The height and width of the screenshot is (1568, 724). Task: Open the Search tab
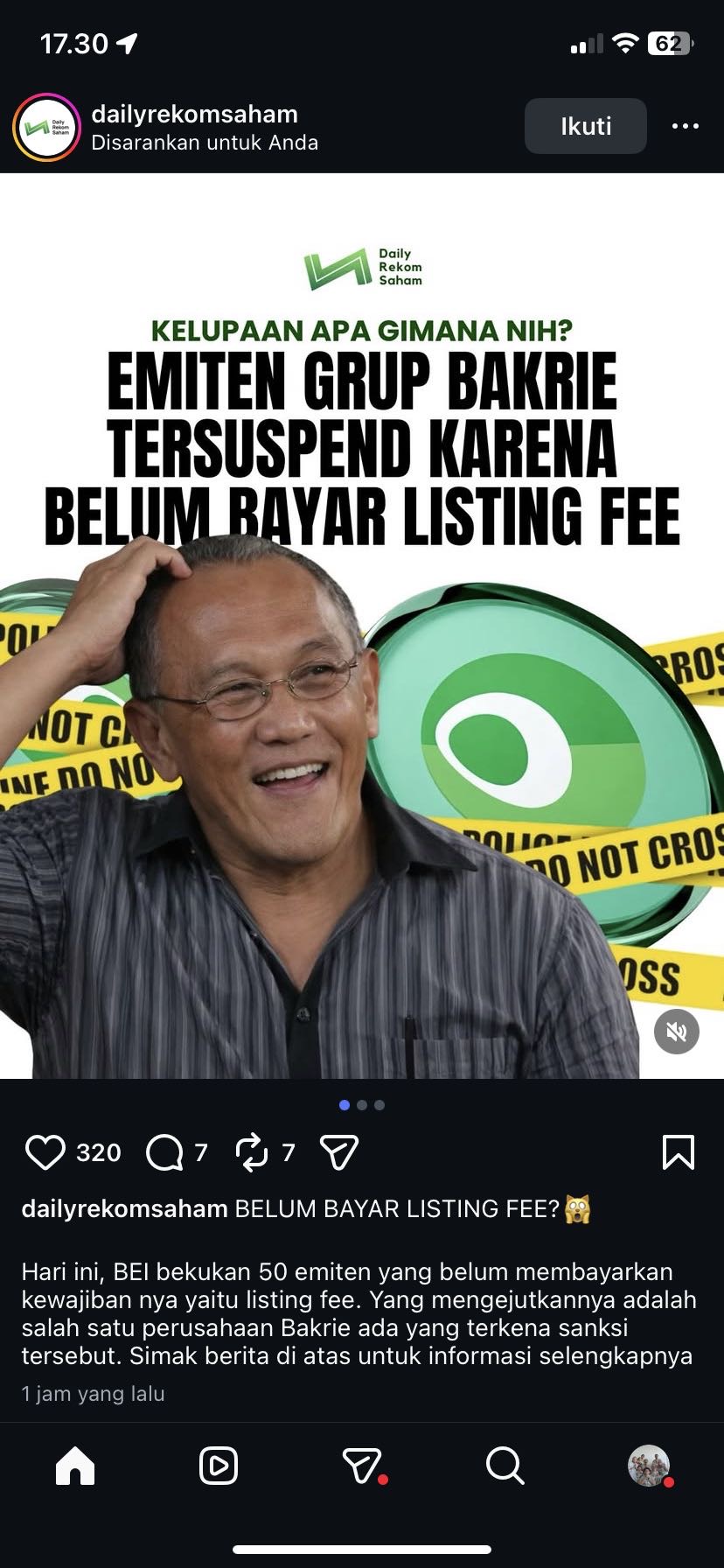505,1466
